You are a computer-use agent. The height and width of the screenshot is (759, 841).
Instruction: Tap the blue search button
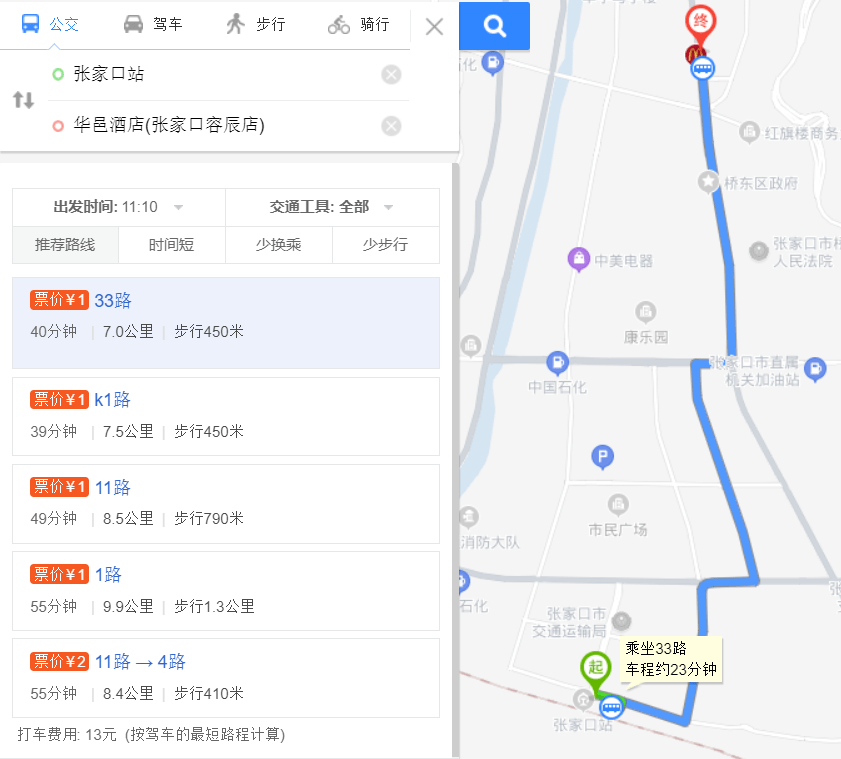[x=494, y=26]
